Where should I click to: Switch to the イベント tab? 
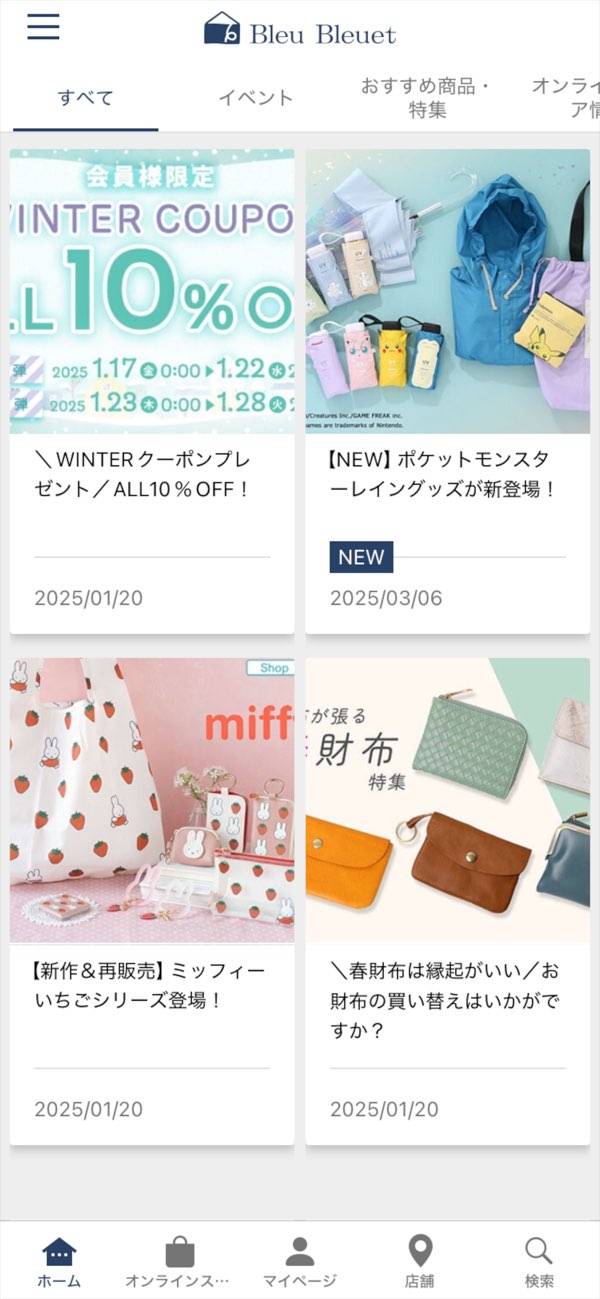tap(256, 98)
